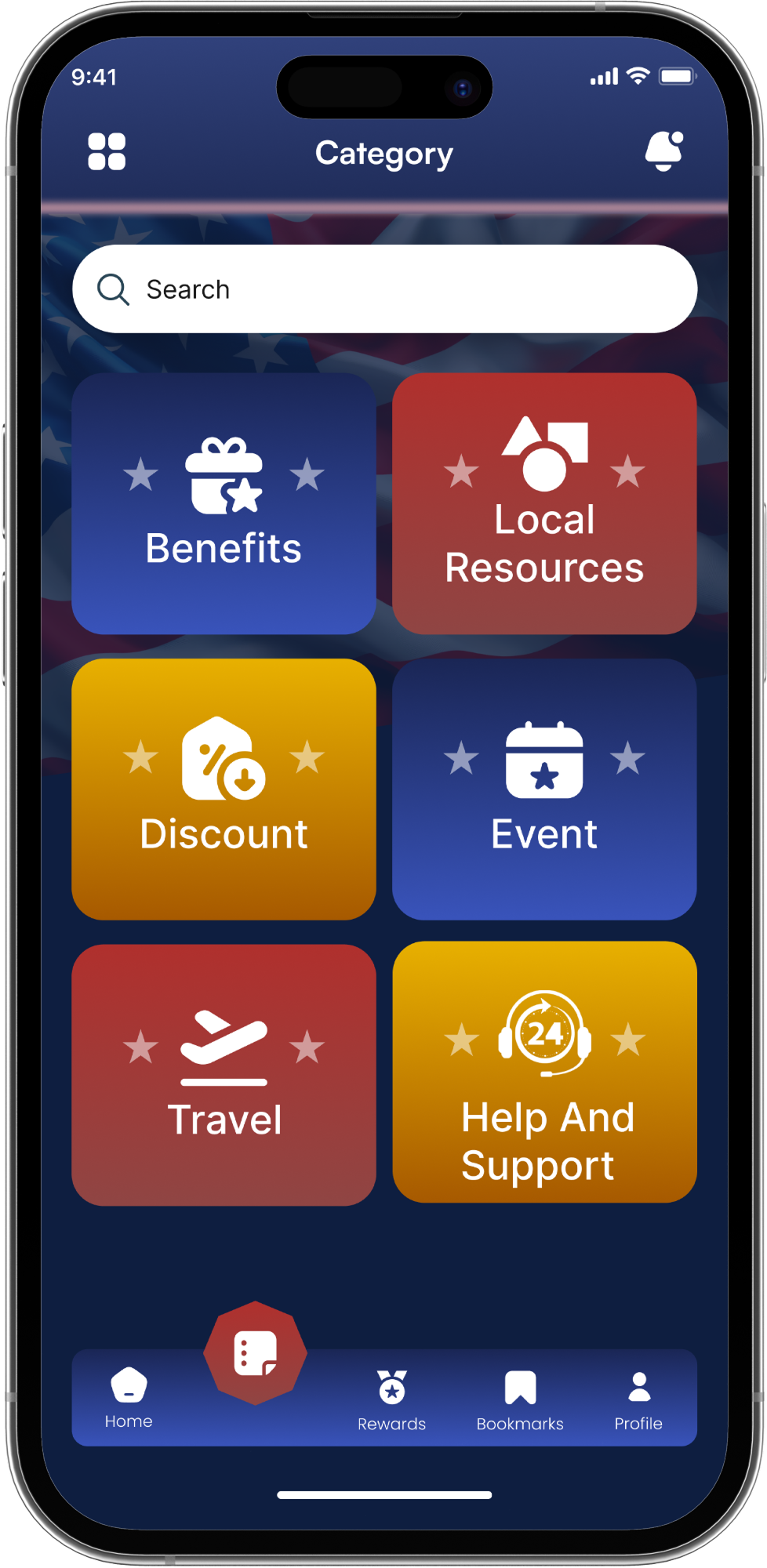The height and width of the screenshot is (1568, 767).
Task: Open the Local Resources category
Action: coord(544,503)
